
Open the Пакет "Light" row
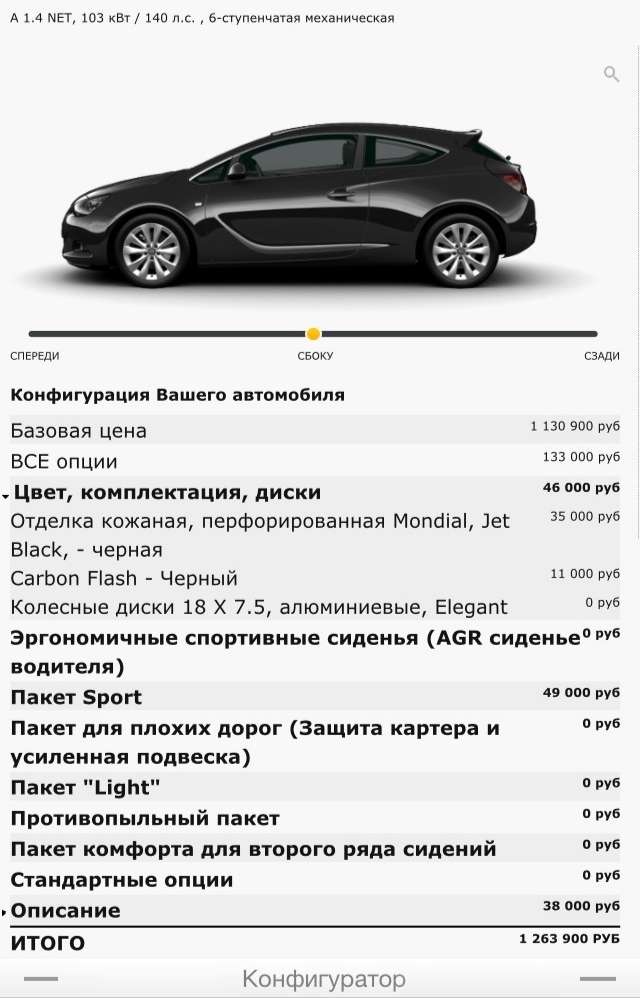(x=85, y=788)
